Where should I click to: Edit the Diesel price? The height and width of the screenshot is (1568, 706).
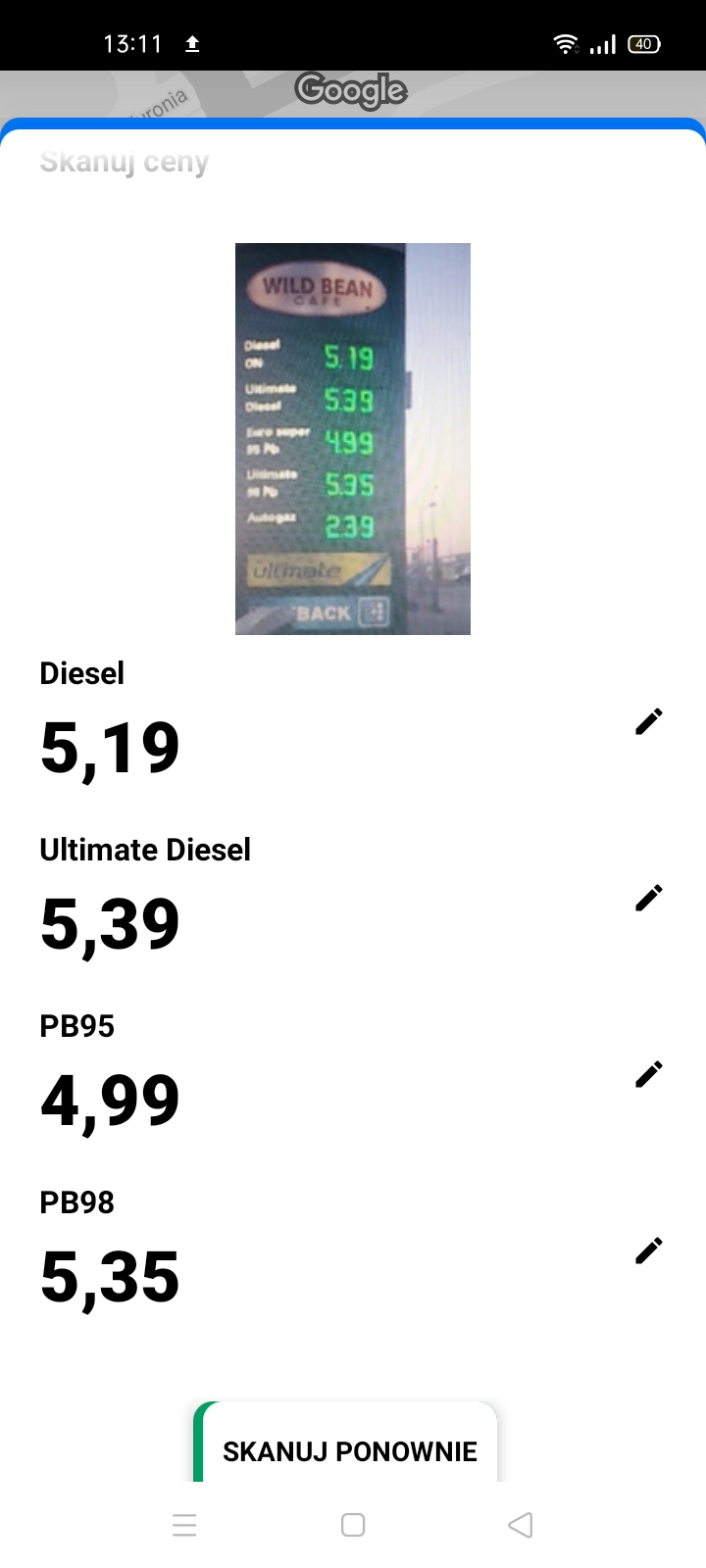[649, 721]
